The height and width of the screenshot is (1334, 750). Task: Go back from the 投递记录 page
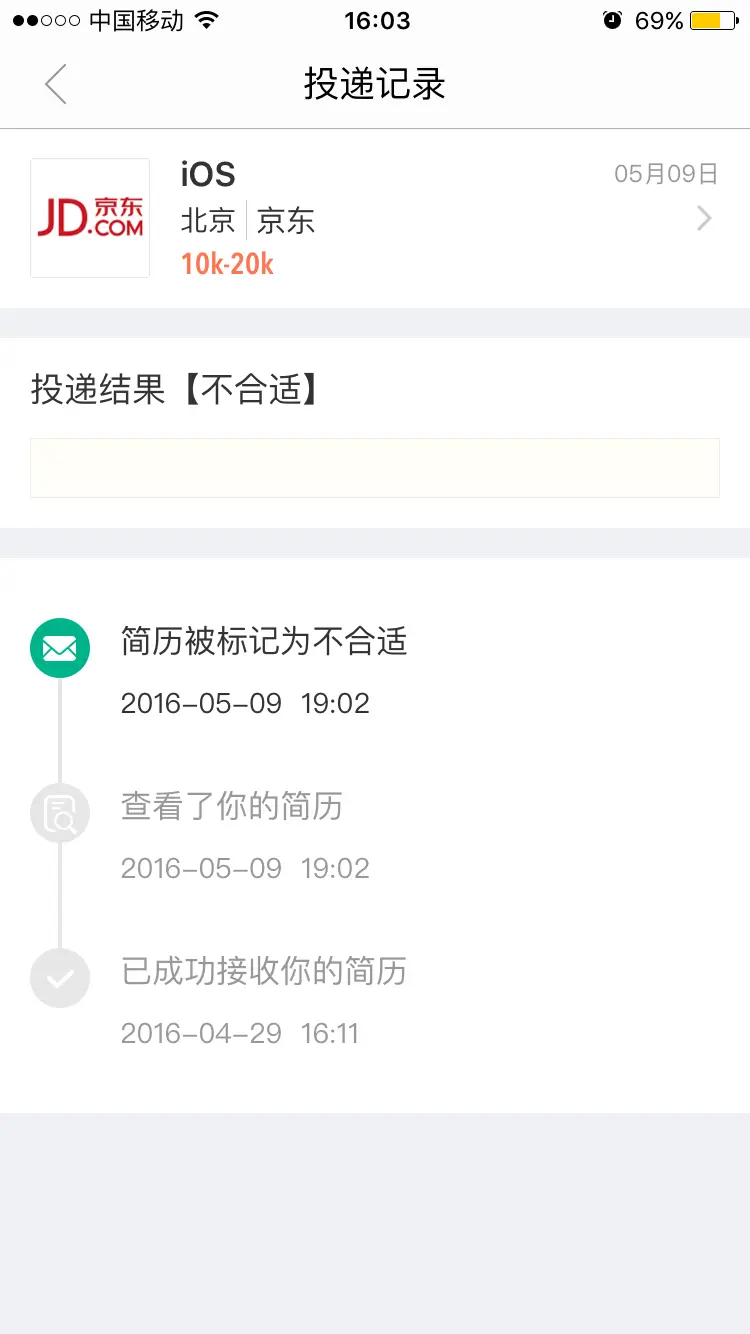56,84
